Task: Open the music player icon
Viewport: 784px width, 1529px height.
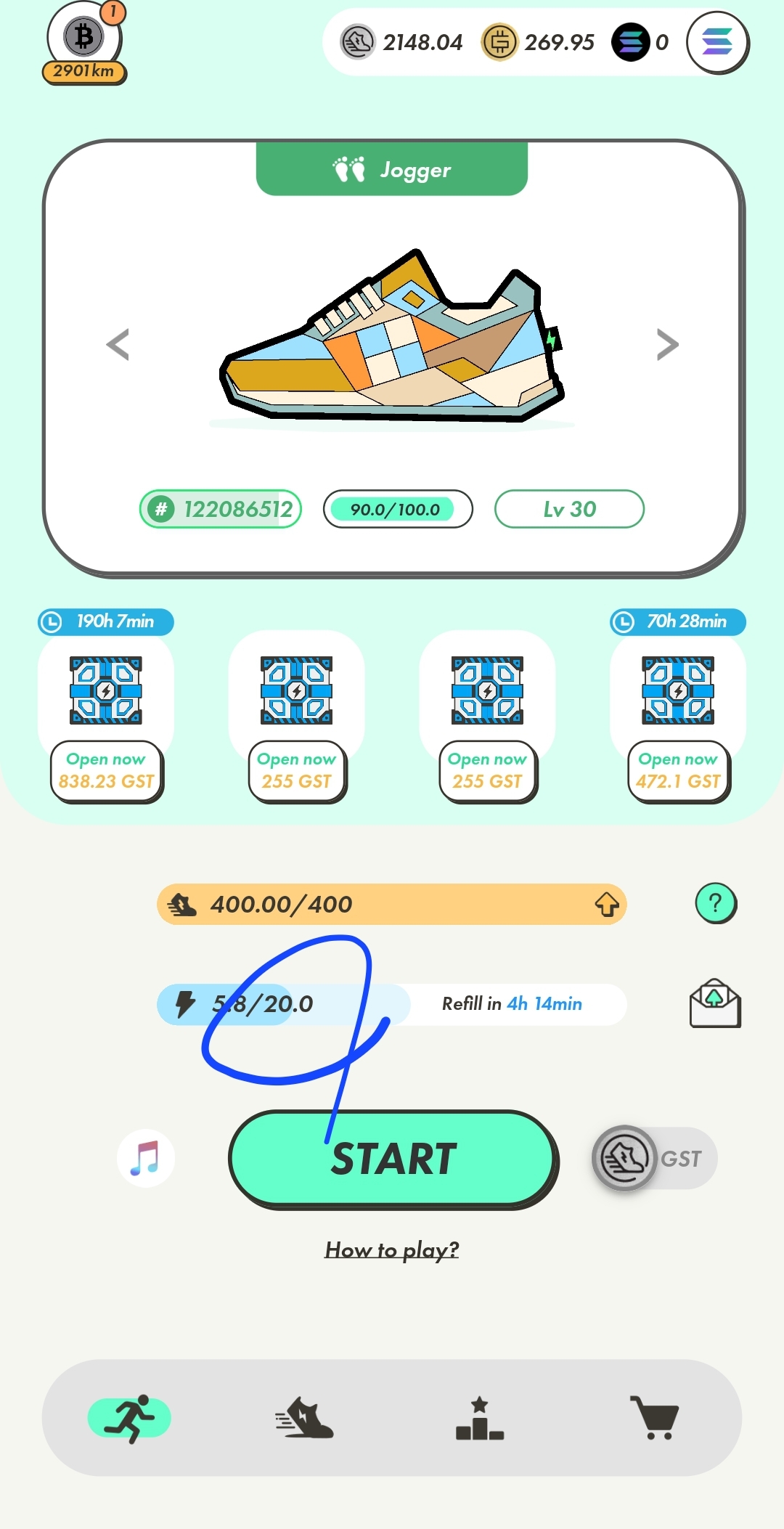Action: pyautogui.click(x=146, y=1158)
